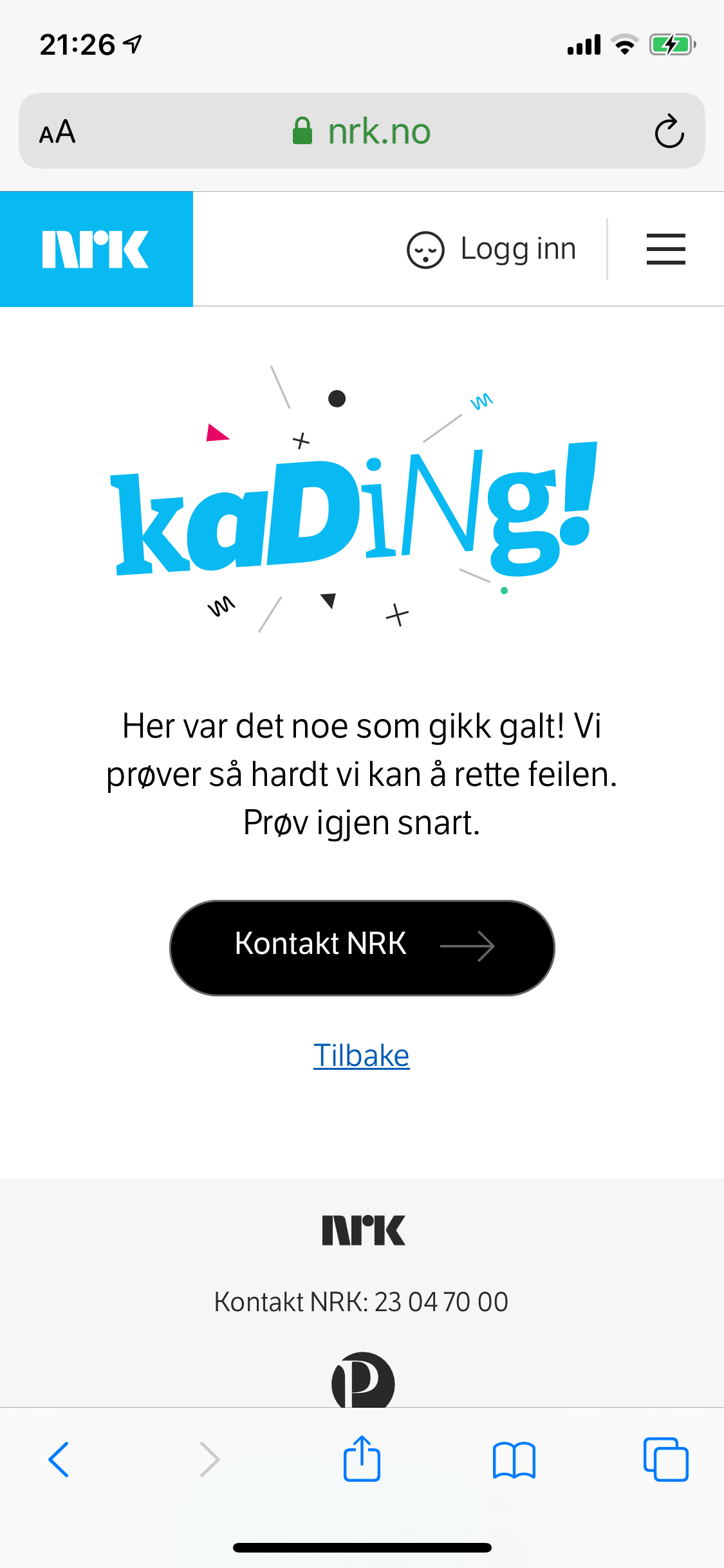Viewport: 724px width, 1568px height.
Task: Open the hamburger menu
Action: point(665,249)
